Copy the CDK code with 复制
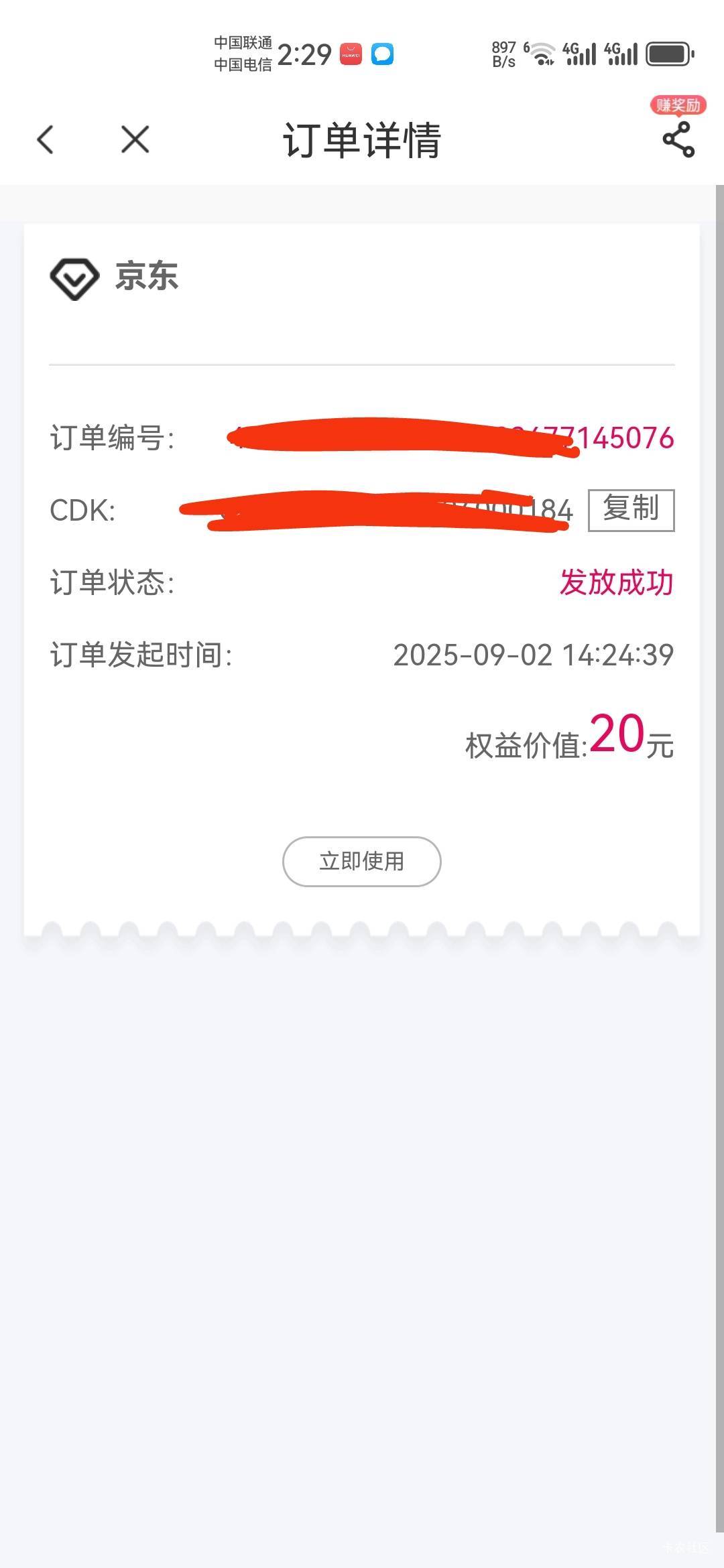This screenshot has width=724, height=1568. pos(631,510)
